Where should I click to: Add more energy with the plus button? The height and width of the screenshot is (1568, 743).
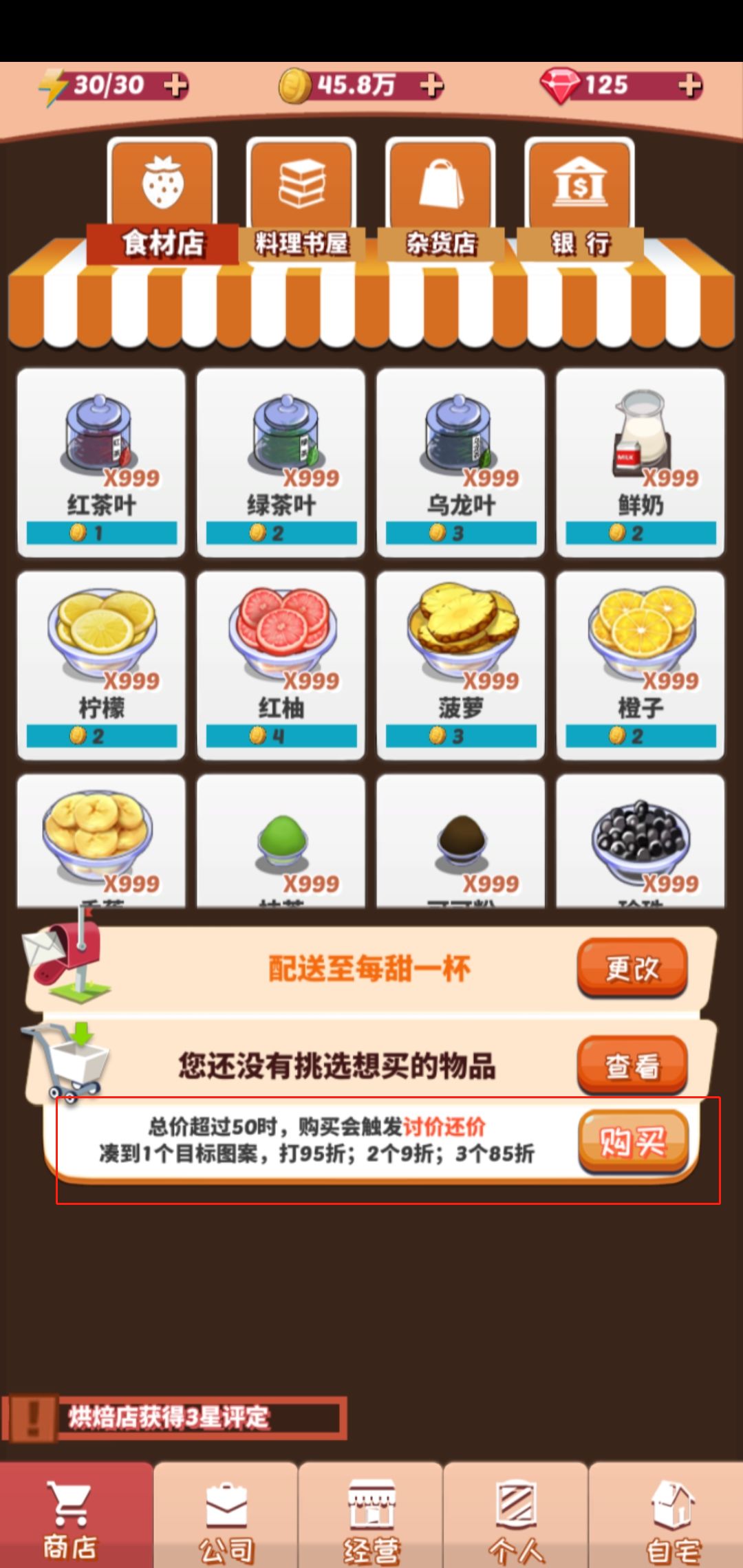click(x=177, y=85)
